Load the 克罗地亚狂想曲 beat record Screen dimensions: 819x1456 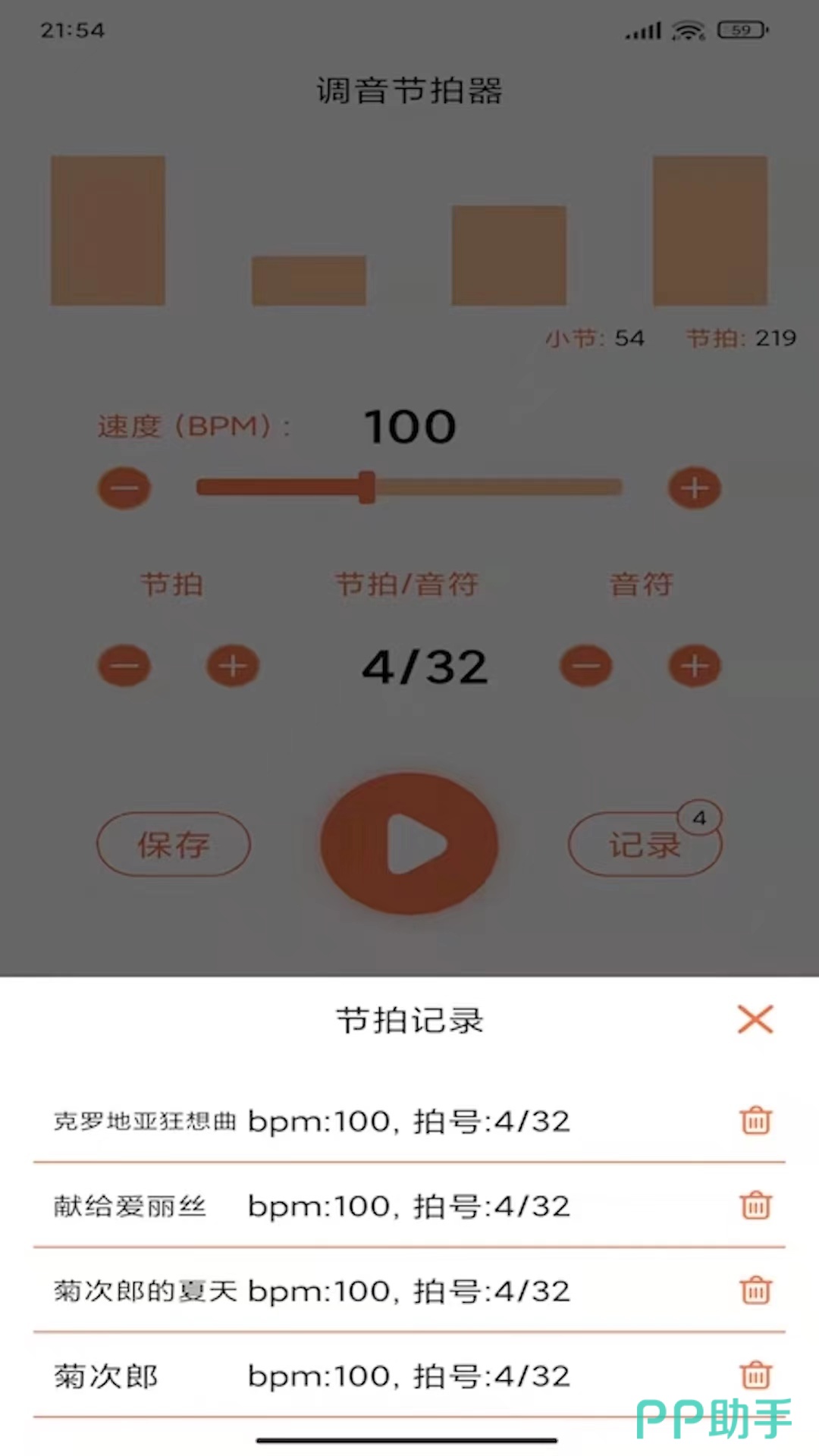click(311, 1121)
